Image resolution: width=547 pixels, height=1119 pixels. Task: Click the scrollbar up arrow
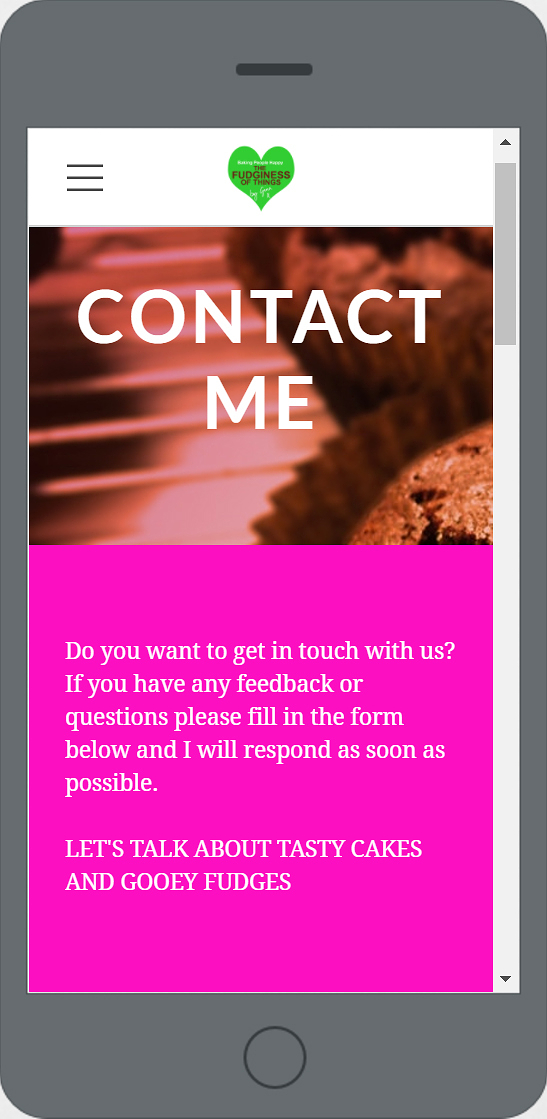pyautogui.click(x=506, y=142)
